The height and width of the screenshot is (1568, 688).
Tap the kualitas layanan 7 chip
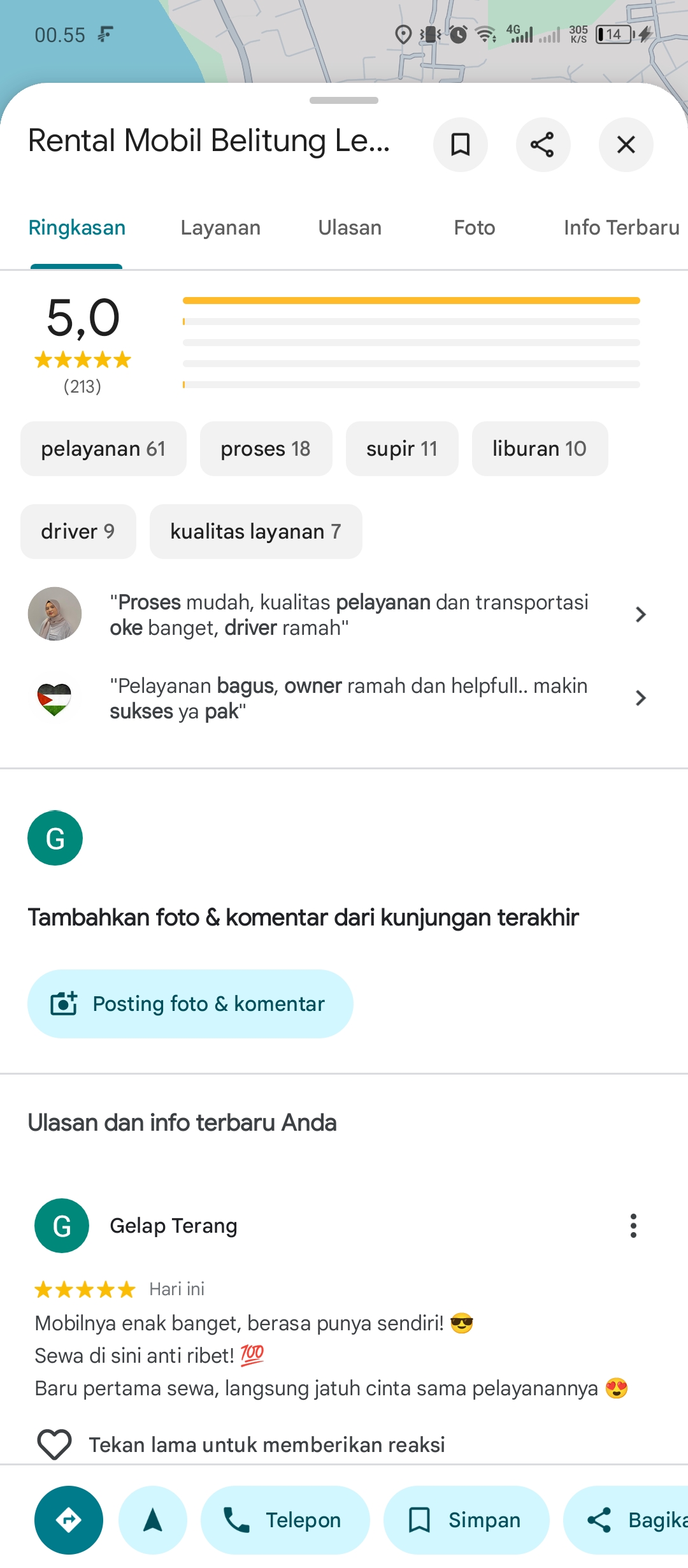tap(255, 532)
